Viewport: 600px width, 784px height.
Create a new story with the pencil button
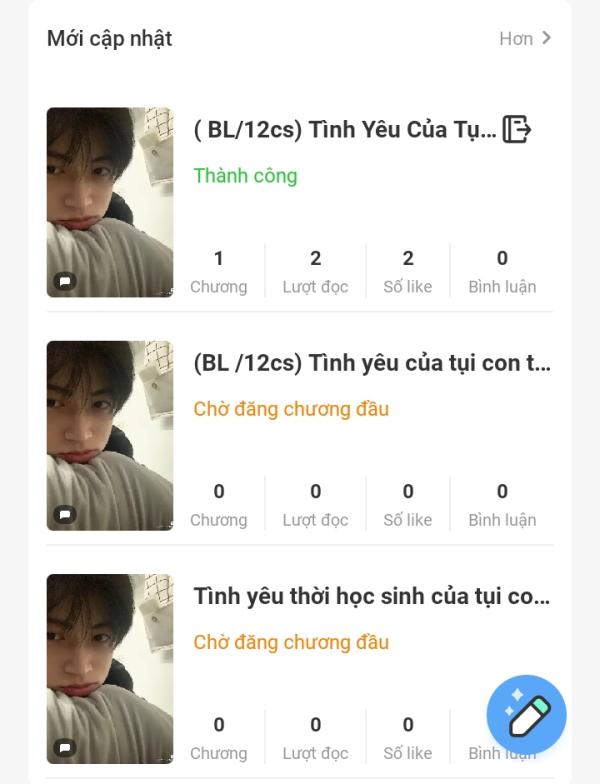click(526, 715)
